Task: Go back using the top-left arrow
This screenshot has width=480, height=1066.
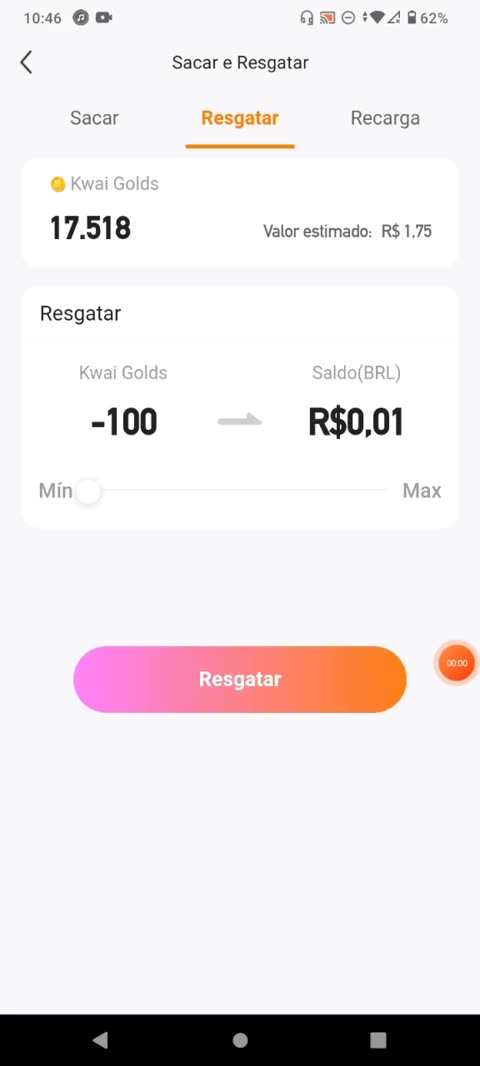Action: (26, 63)
